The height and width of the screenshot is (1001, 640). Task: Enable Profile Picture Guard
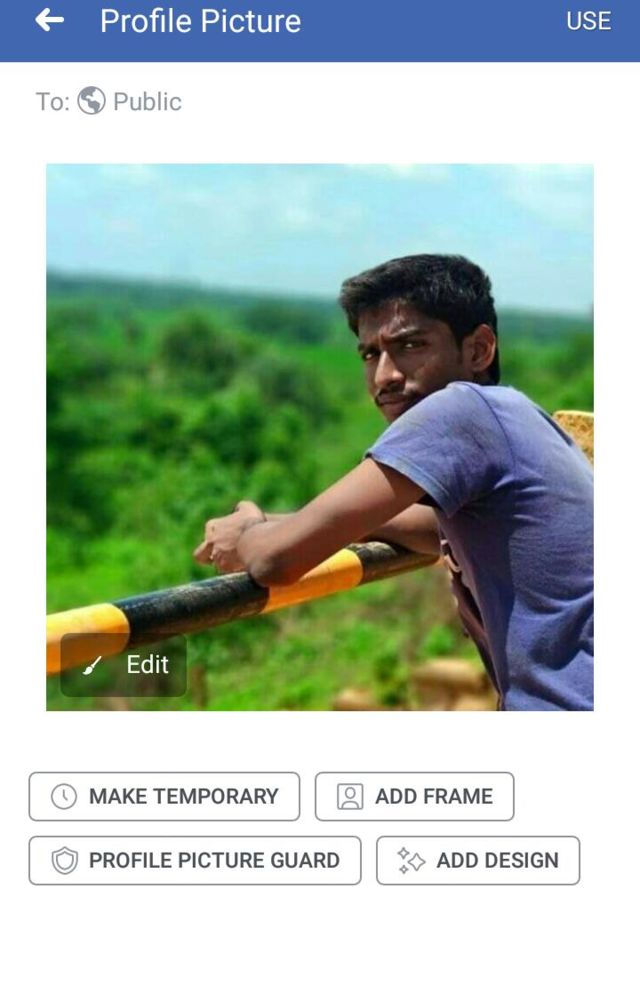[195, 861]
